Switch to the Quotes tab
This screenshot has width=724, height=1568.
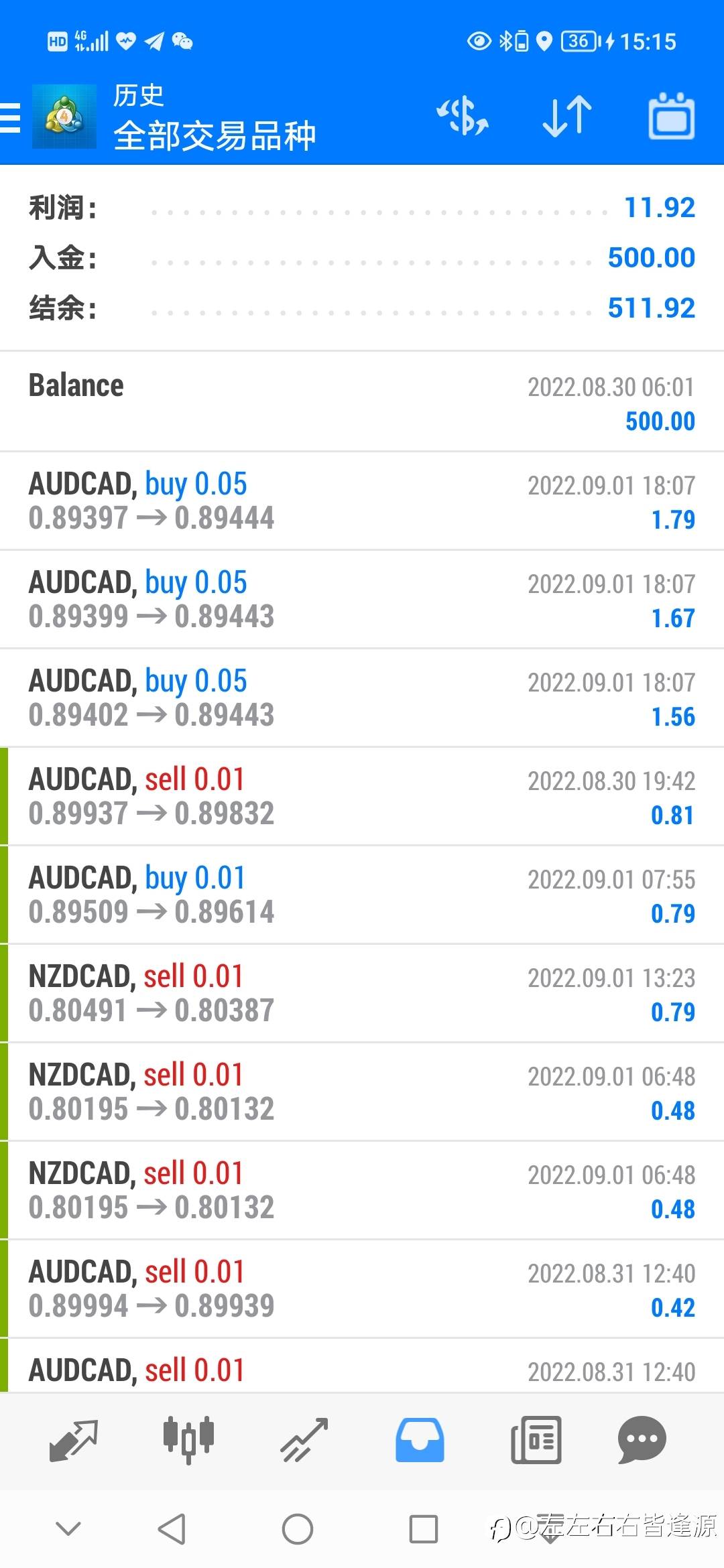point(74,1440)
